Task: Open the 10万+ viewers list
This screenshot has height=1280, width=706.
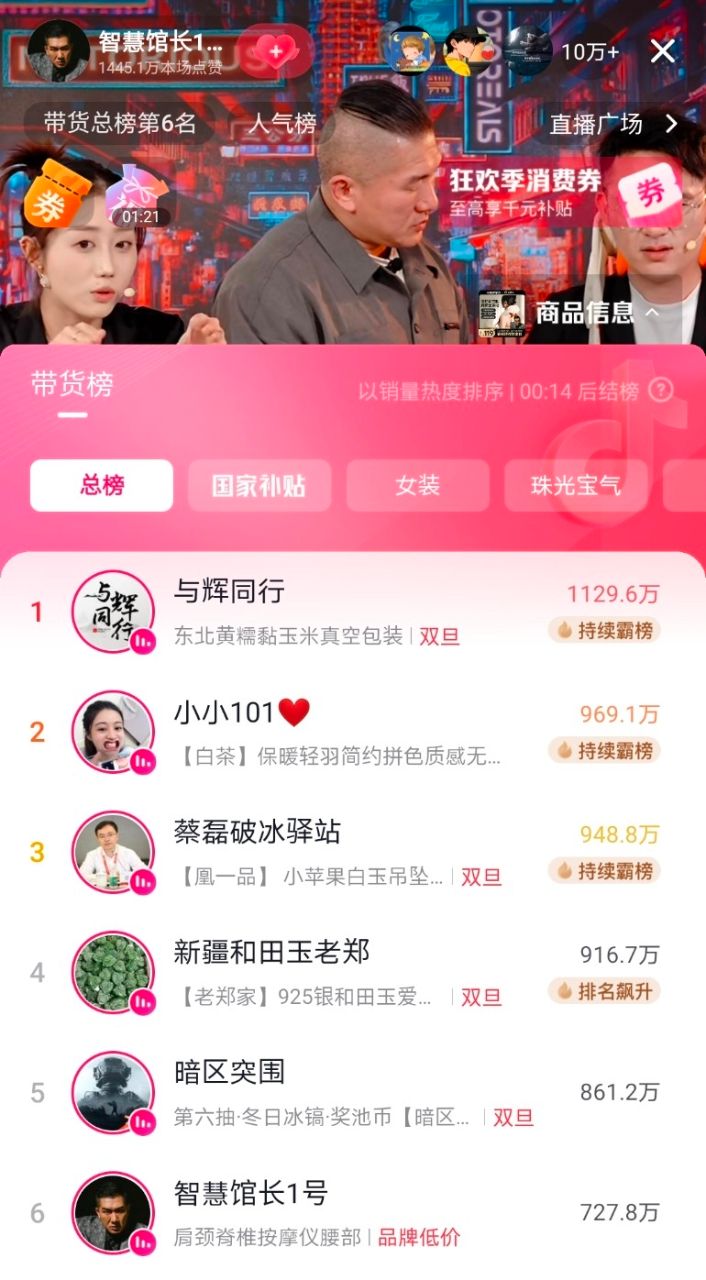Action: pyautogui.click(x=590, y=52)
